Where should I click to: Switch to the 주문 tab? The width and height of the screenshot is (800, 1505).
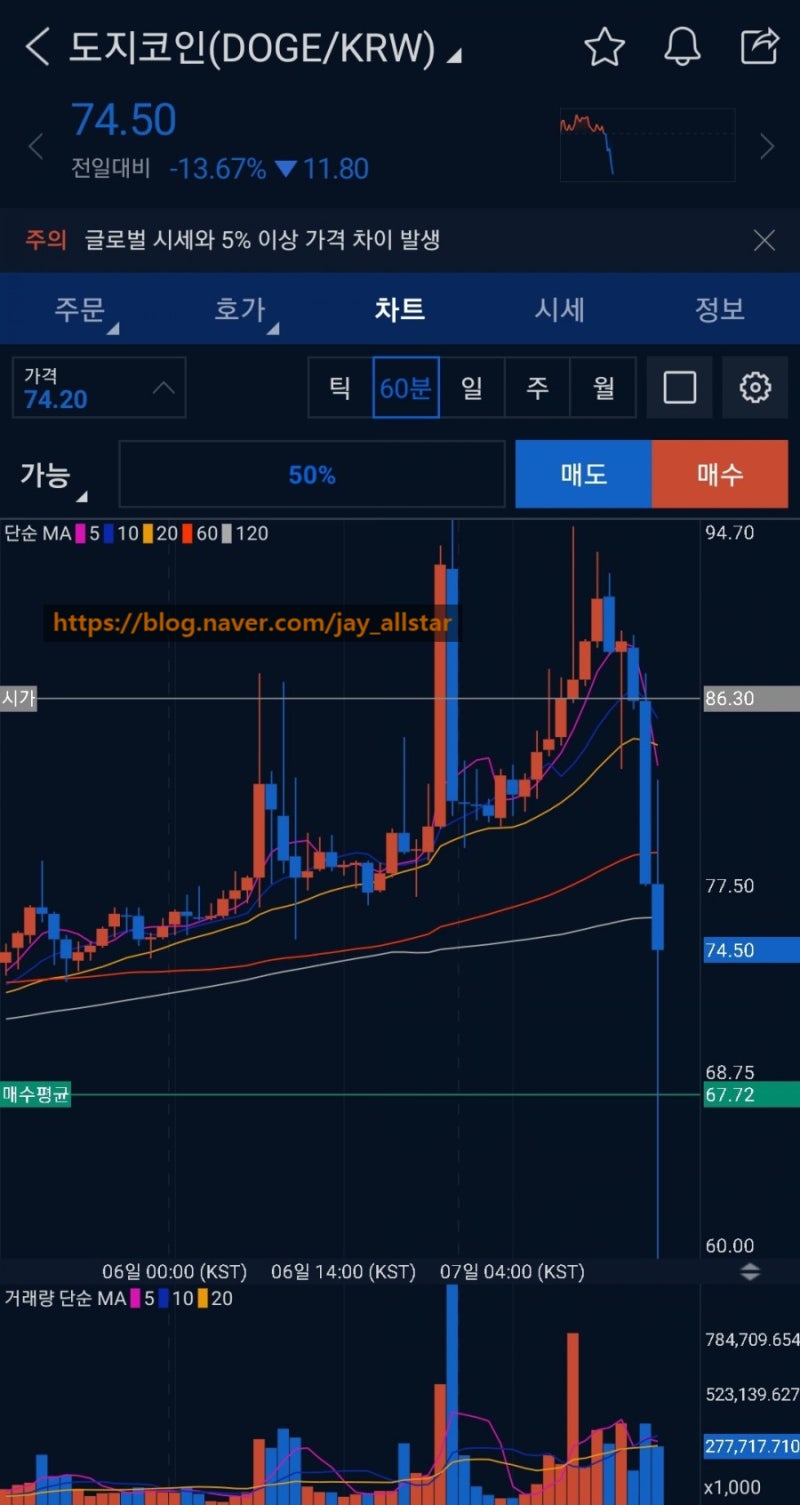(x=80, y=309)
